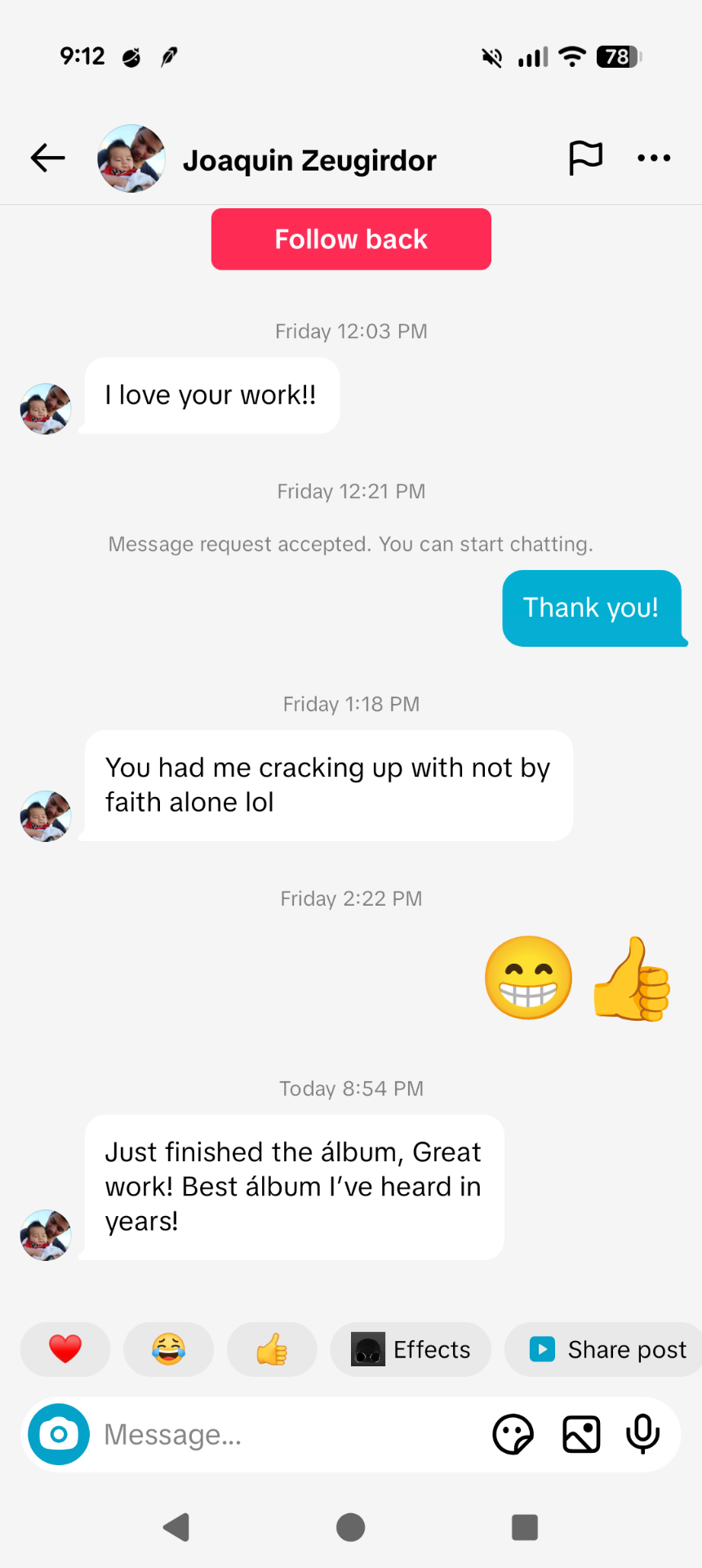Focus the Message text field
Screen dimensions: 702x1568
286,1434
